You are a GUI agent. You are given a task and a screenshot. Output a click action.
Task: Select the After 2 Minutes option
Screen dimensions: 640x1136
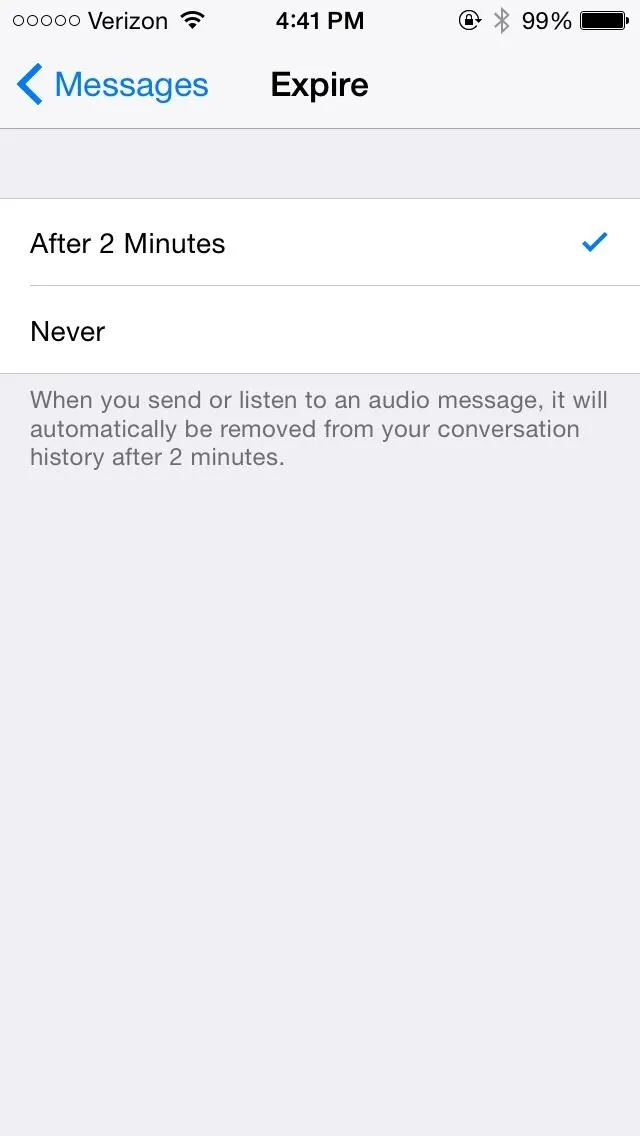click(x=320, y=243)
